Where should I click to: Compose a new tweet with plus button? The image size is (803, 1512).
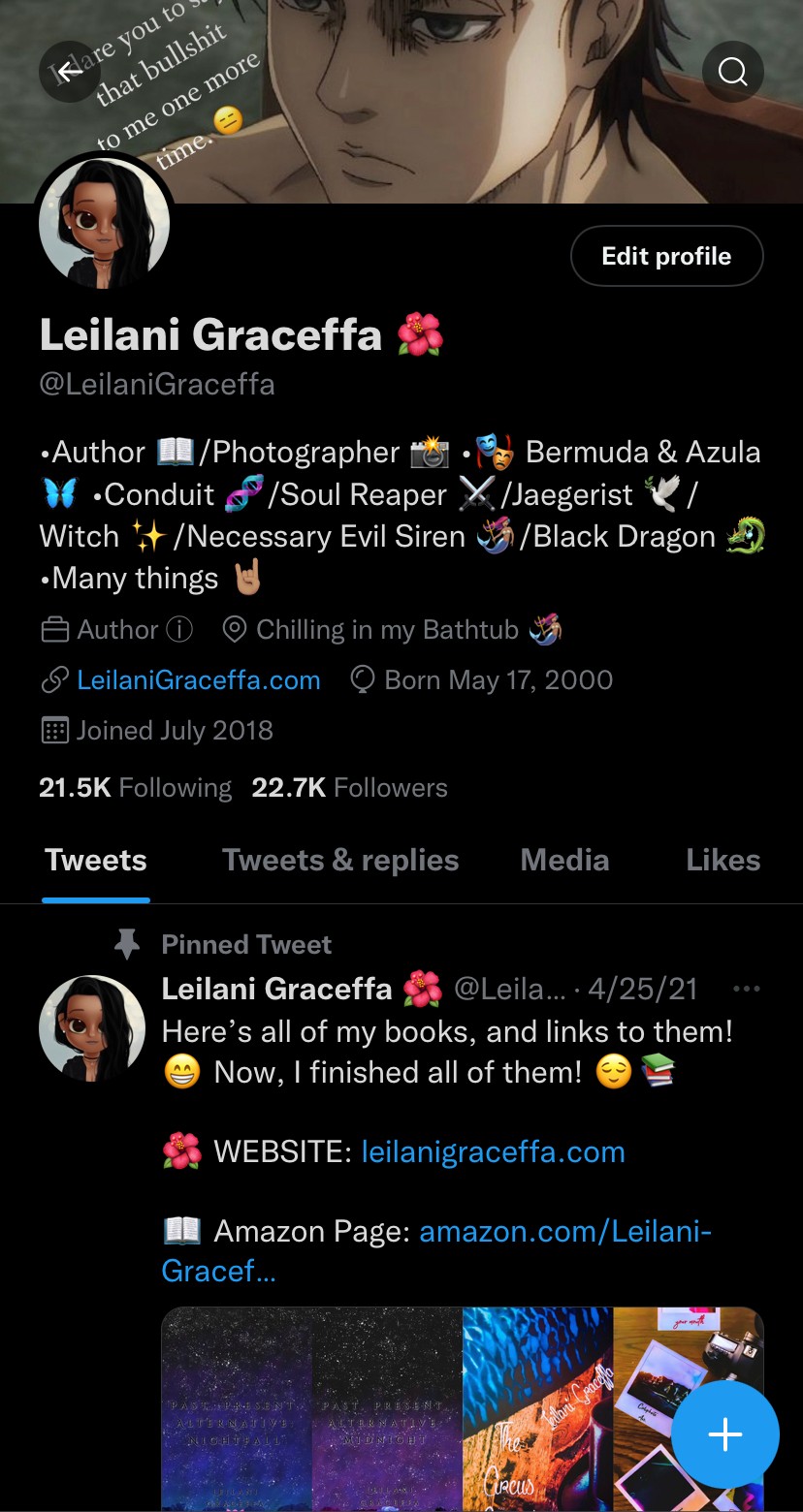coord(724,1435)
